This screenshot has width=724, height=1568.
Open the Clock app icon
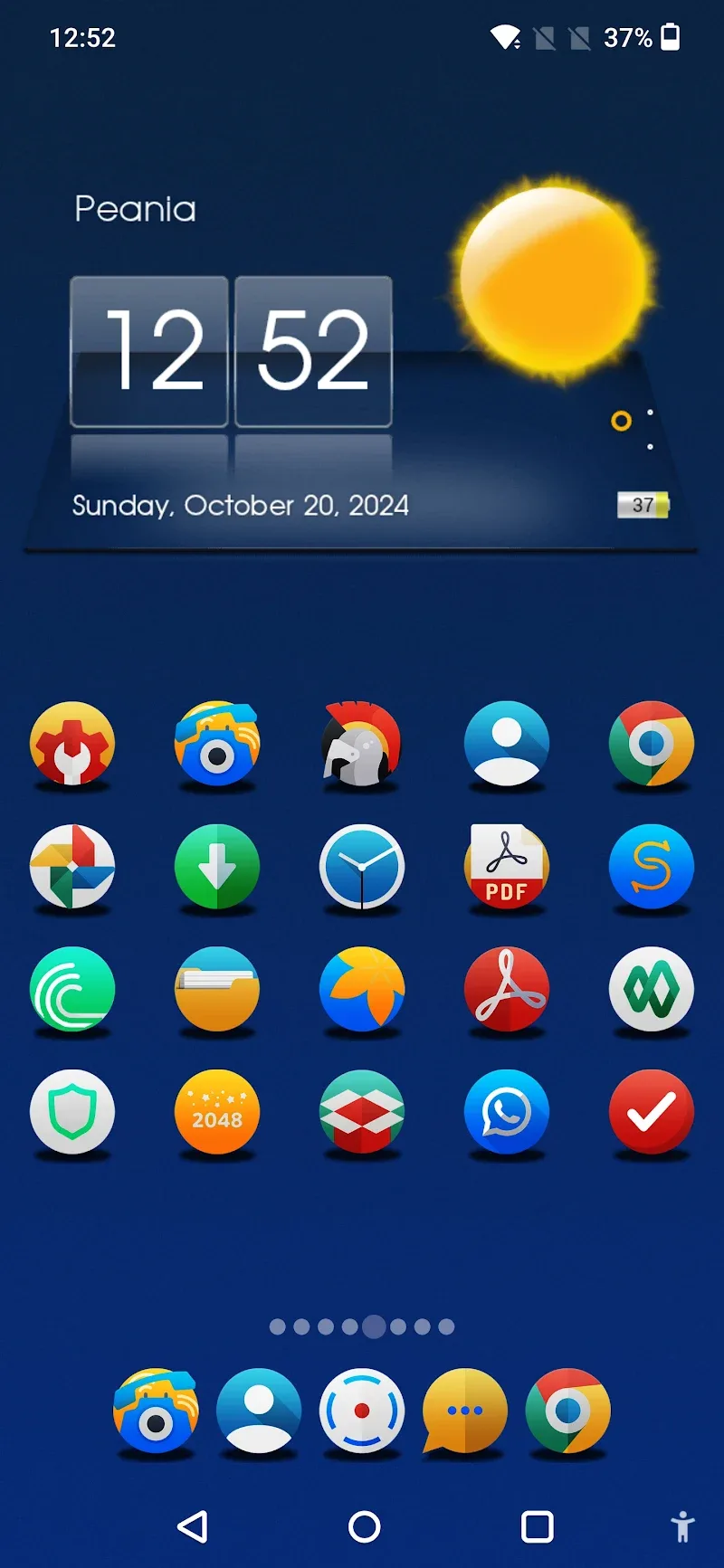(x=362, y=867)
